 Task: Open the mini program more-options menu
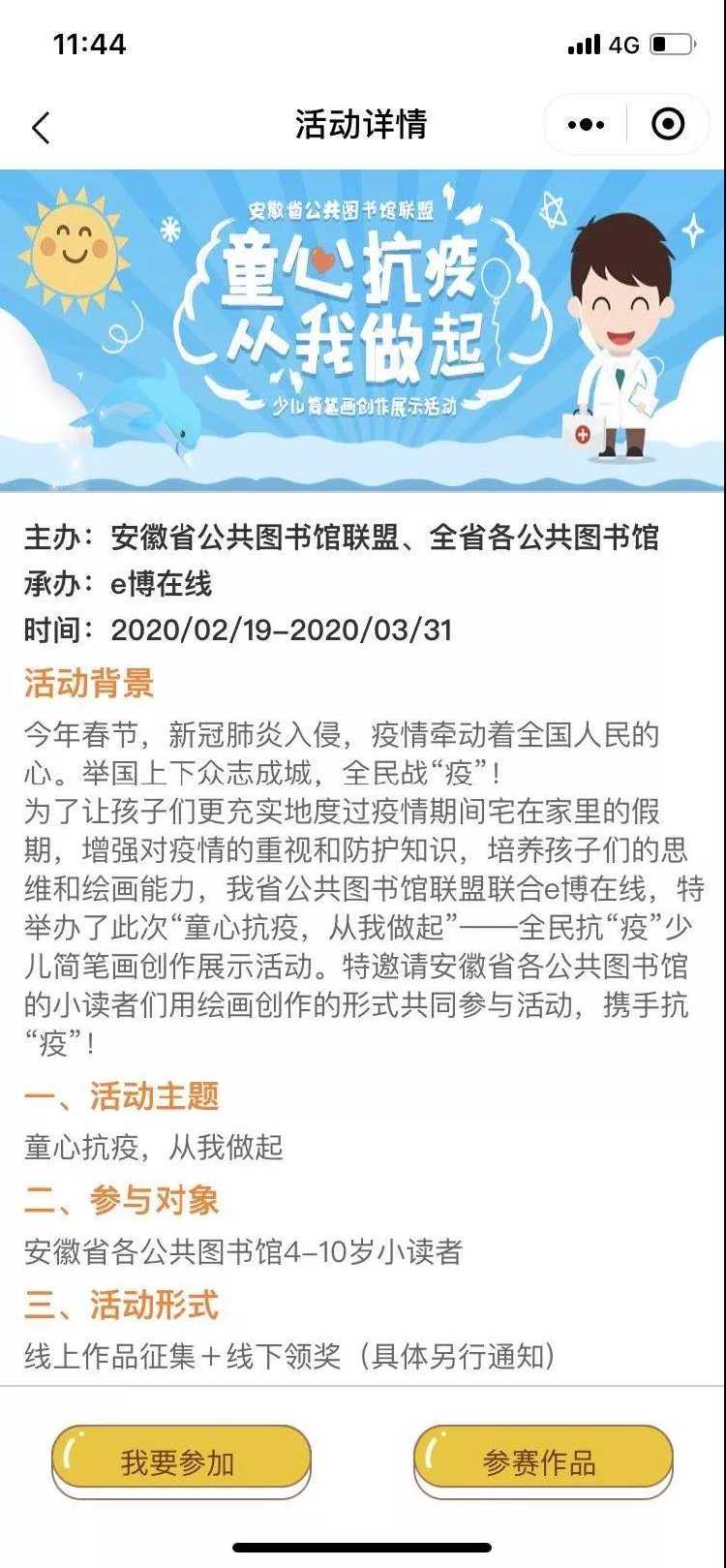586,125
